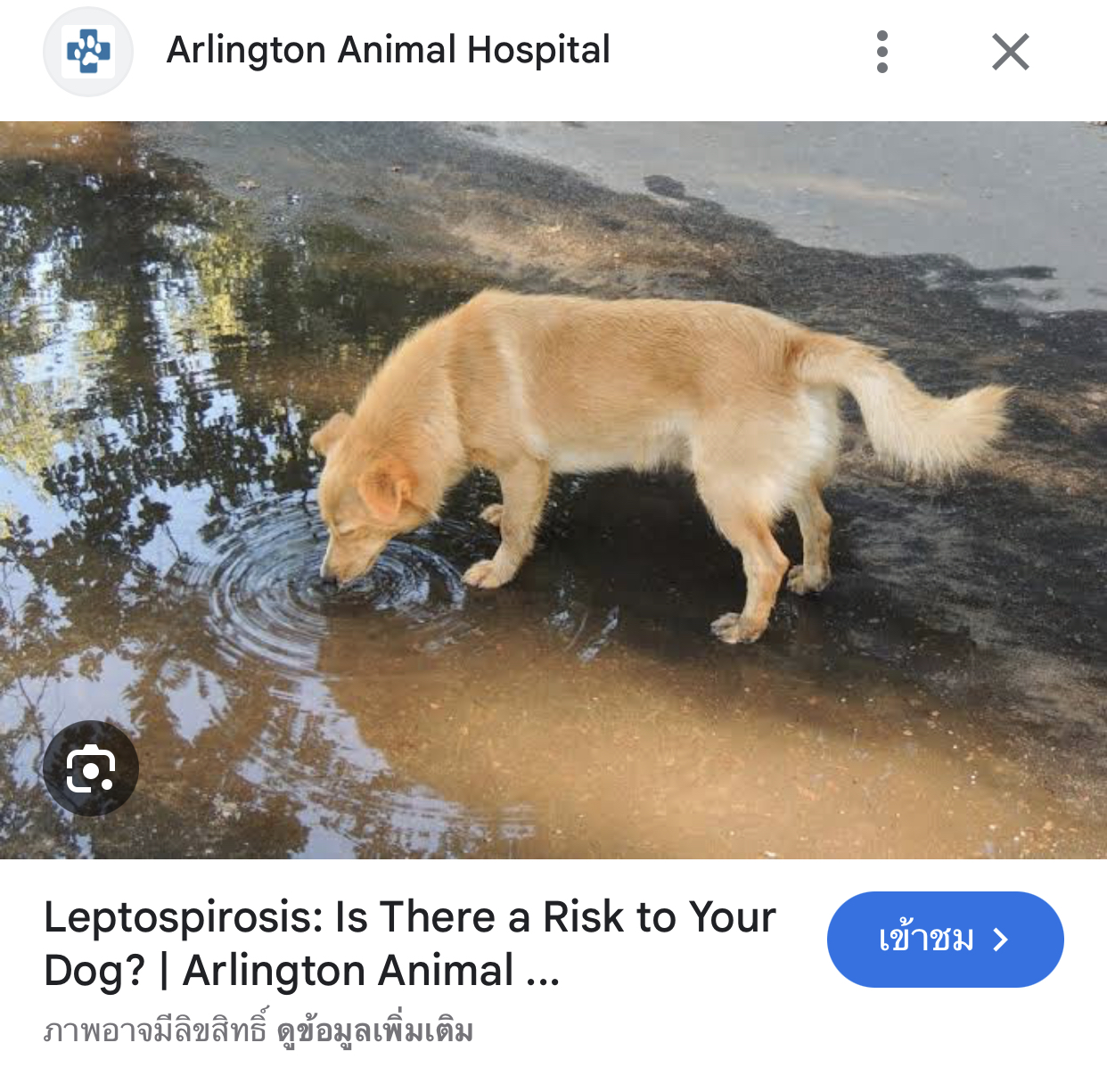Open the three-dot overflow menu
Image resolution: width=1107 pixels, height=1092 pixels.
pos(881,52)
